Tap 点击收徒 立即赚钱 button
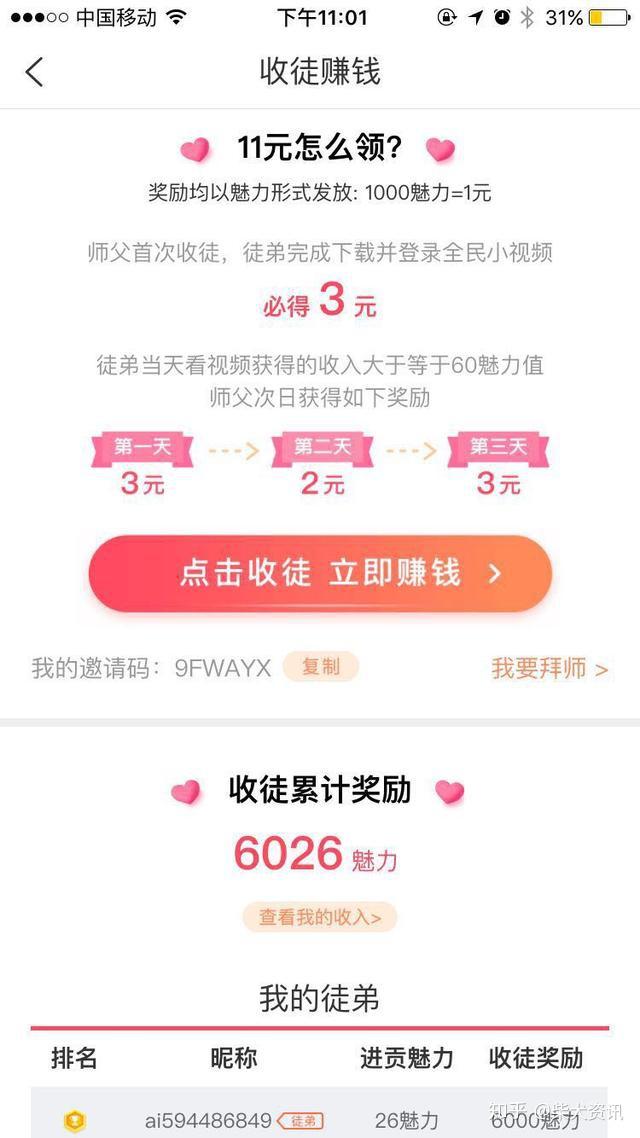This screenshot has width=640, height=1138. 320,573
